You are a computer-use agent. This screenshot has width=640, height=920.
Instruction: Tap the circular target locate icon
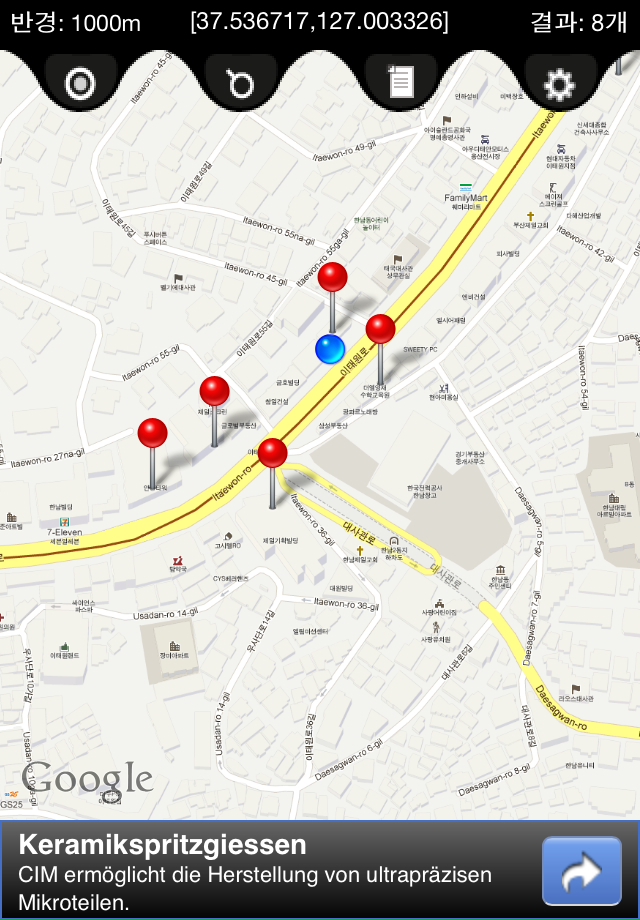click(80, 84)
